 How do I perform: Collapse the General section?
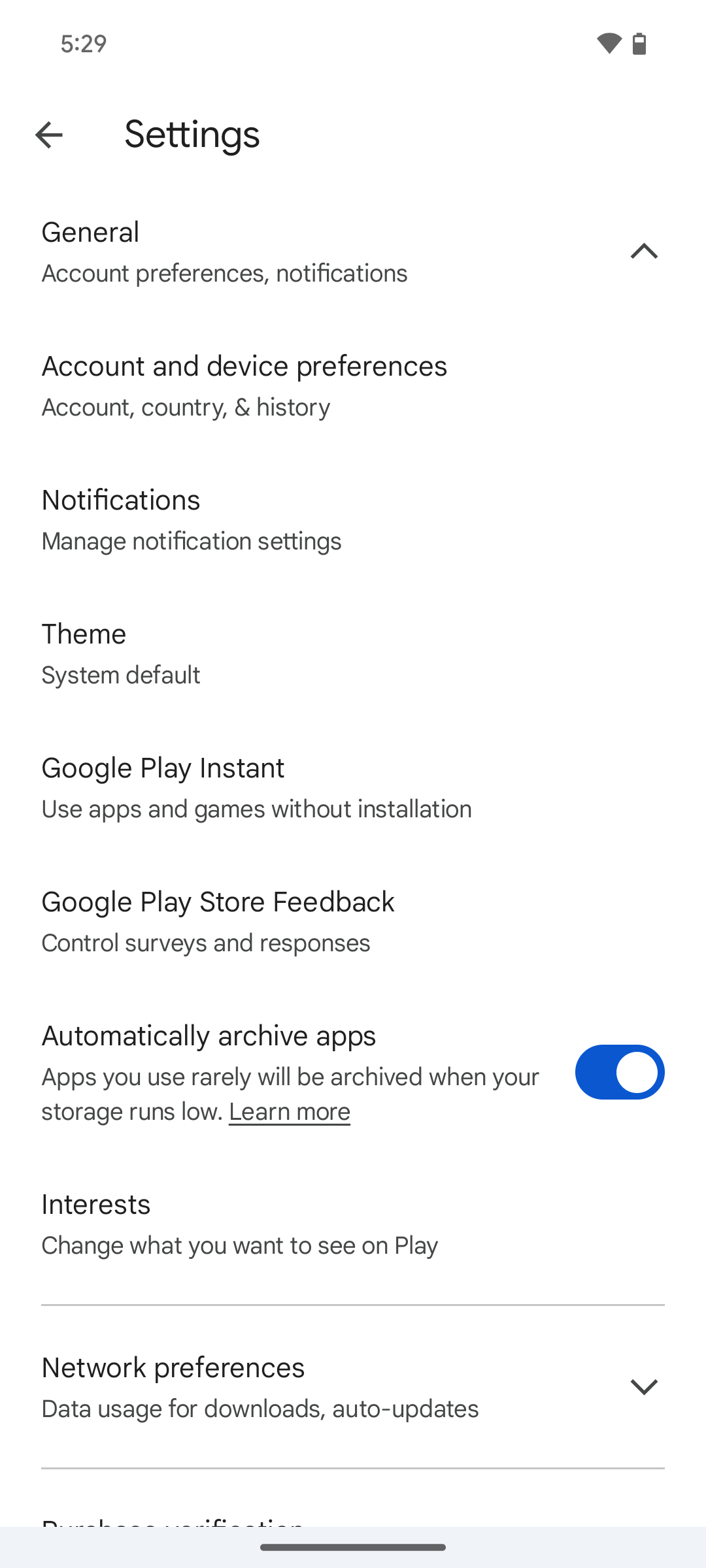[643, 252]
